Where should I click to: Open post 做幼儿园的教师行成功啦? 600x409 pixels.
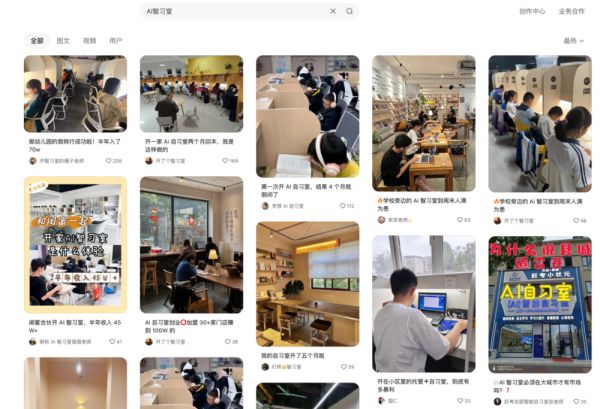(x=75, y=93)
